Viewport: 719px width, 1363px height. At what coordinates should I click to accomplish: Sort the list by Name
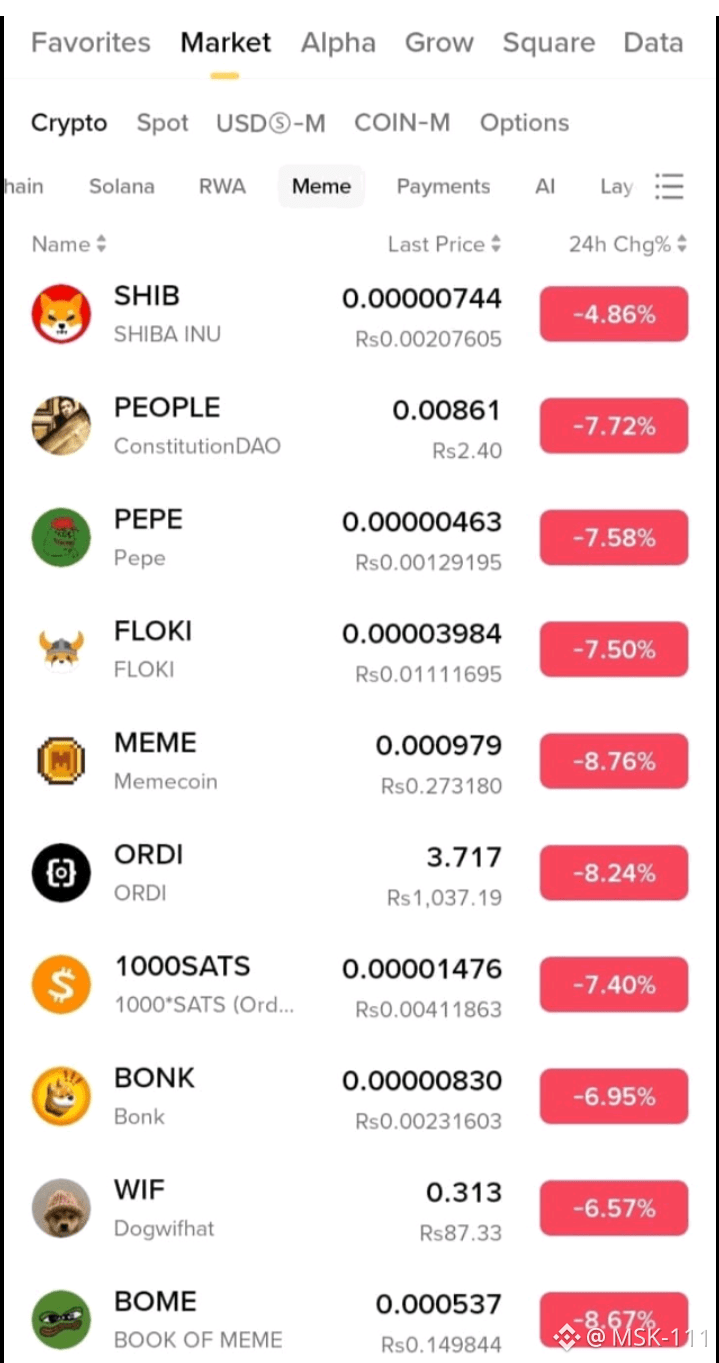click(x=68, y=244)
